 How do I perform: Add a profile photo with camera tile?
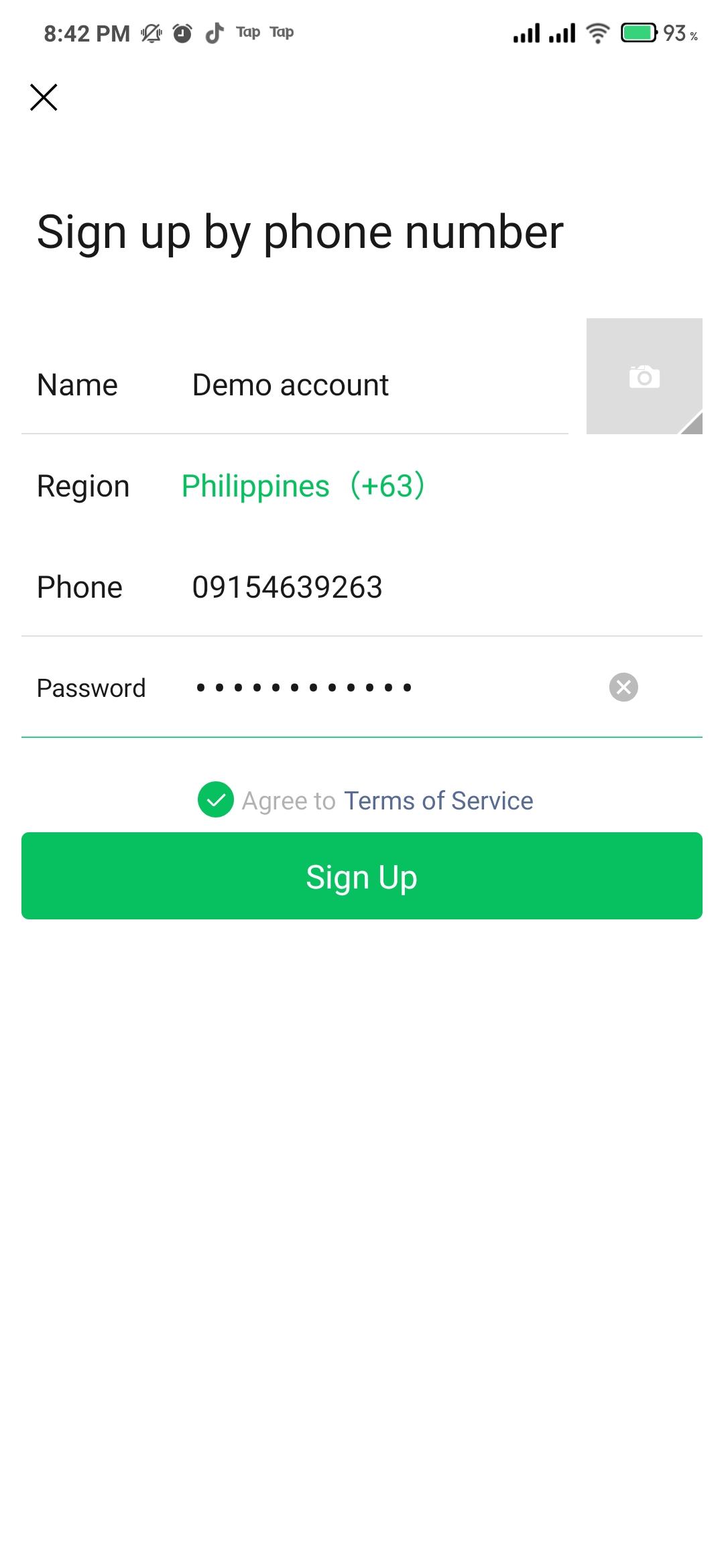(644, 376)
